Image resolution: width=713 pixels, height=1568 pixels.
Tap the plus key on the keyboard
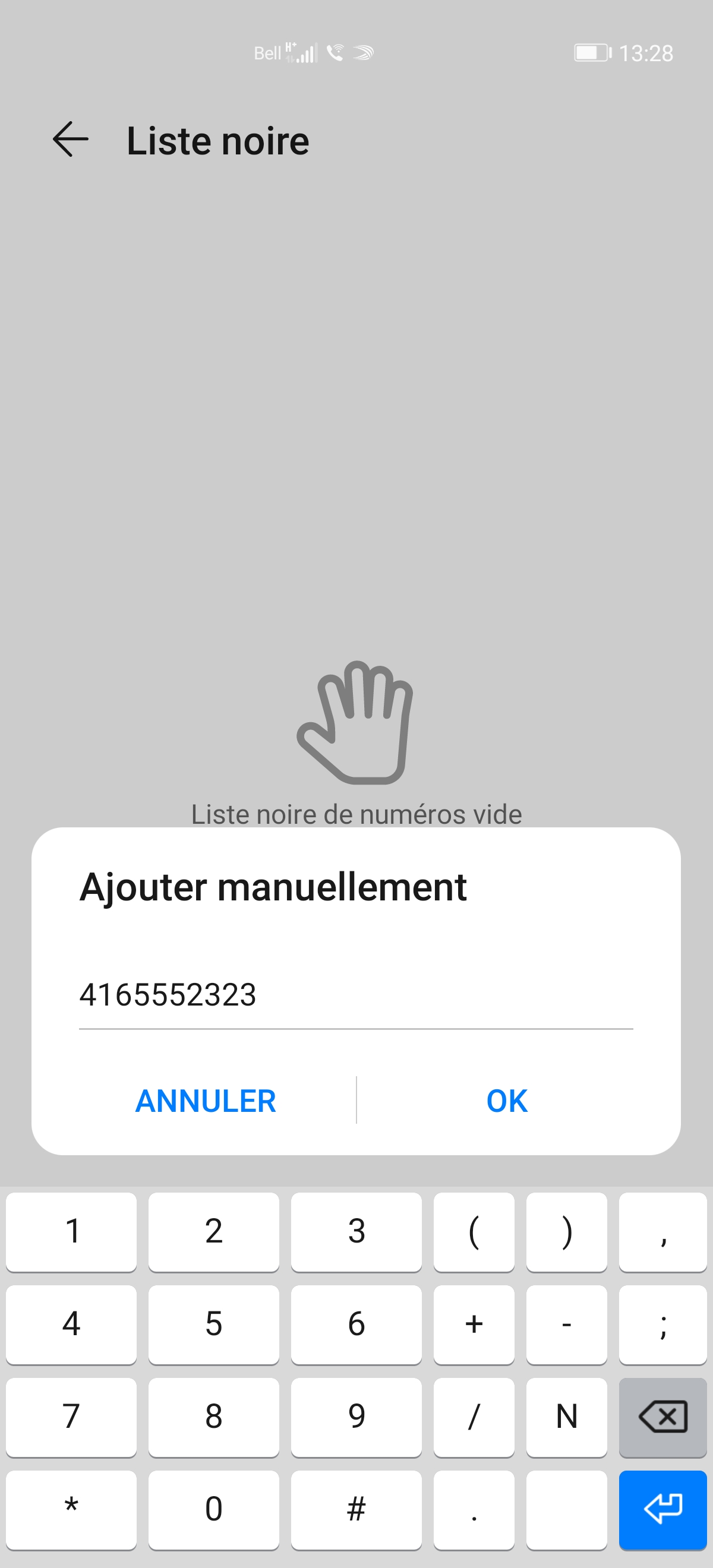pos(474,1324)
